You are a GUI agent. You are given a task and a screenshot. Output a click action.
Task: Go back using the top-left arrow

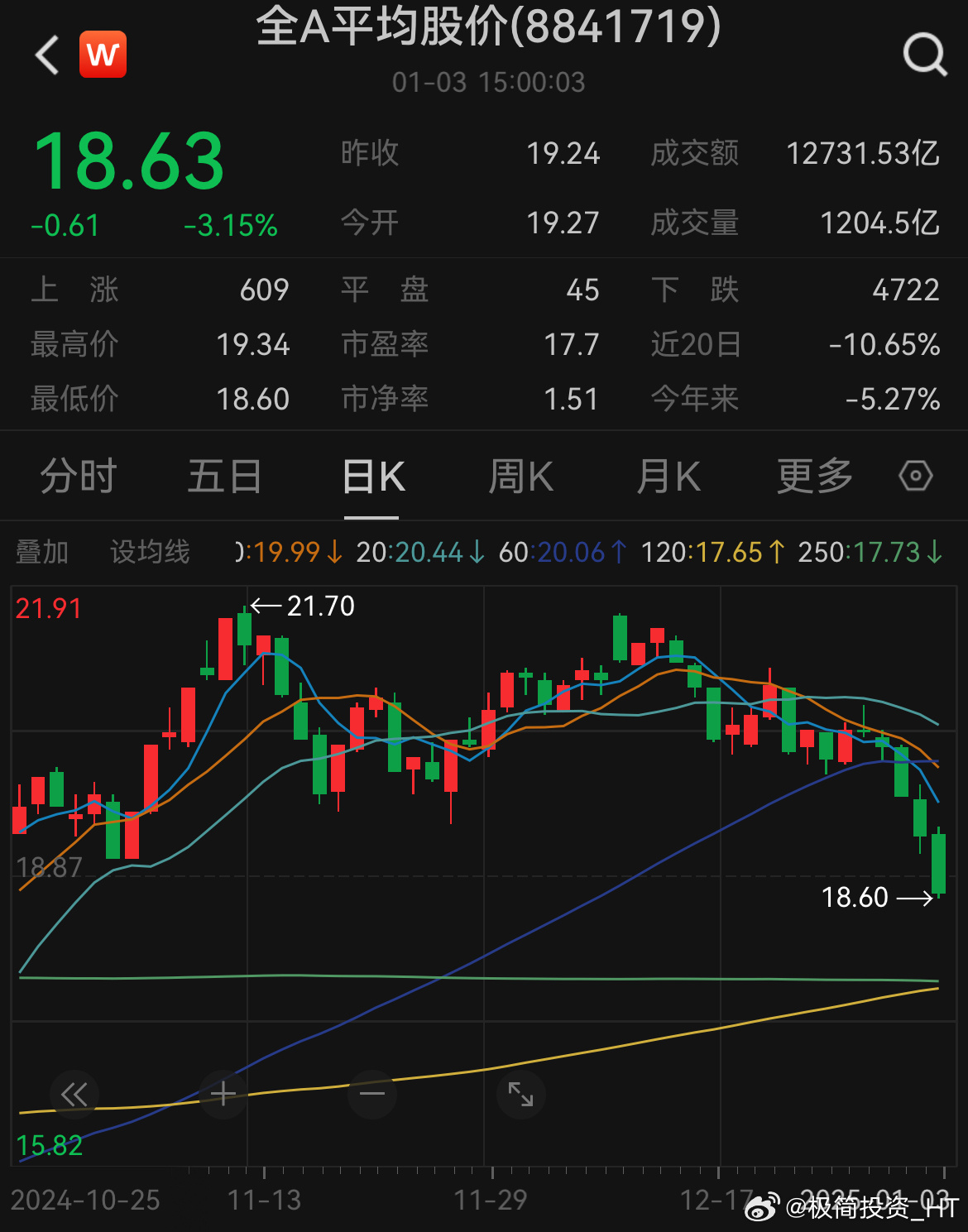tap(48, 55)
